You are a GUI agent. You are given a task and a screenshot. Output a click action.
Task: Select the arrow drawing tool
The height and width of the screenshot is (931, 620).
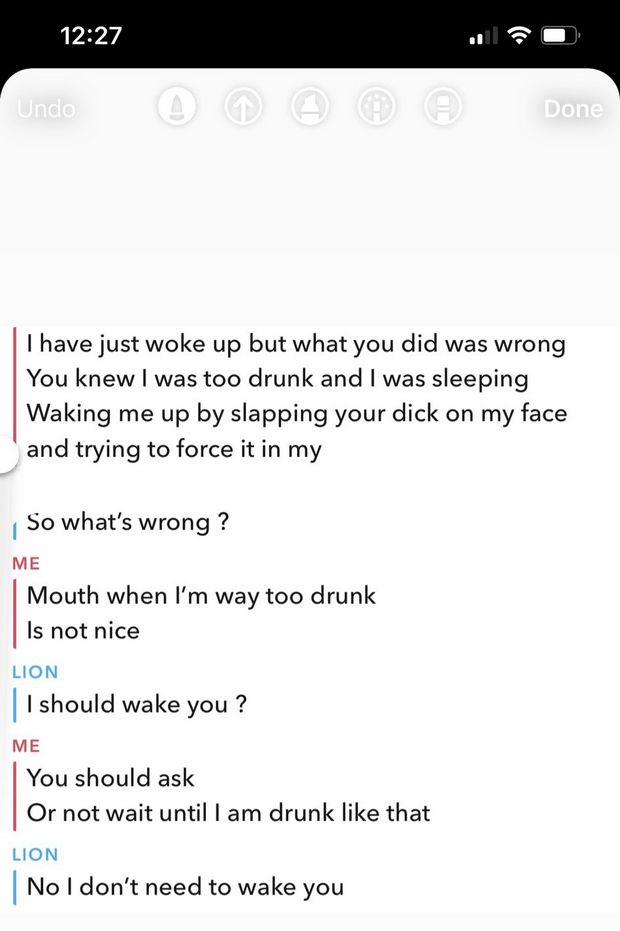(242, 107)
